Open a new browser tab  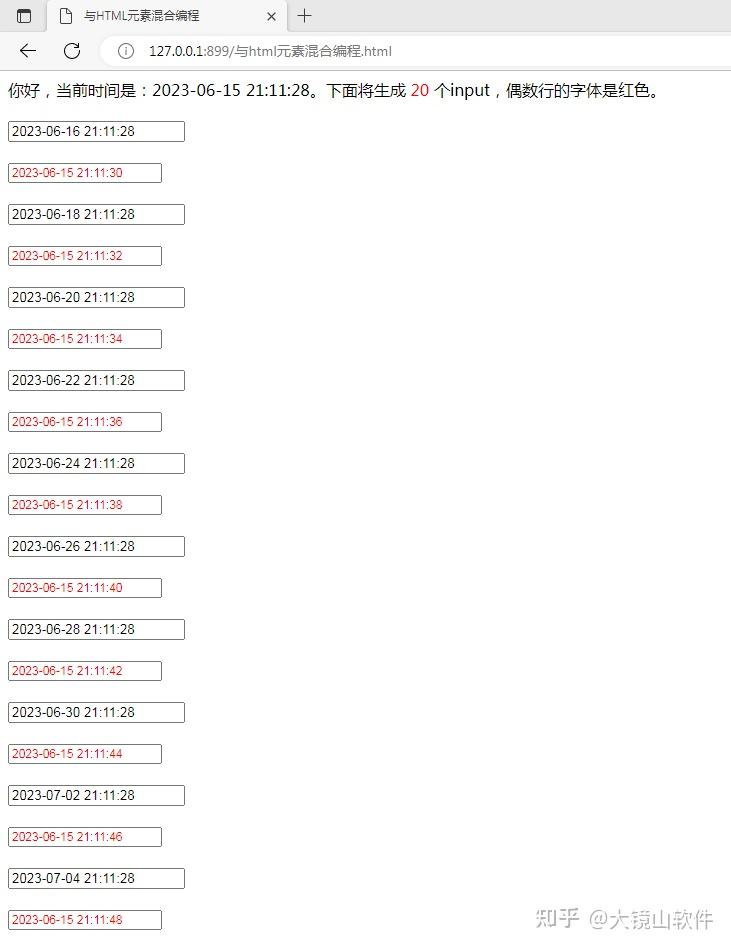point(305,16)
